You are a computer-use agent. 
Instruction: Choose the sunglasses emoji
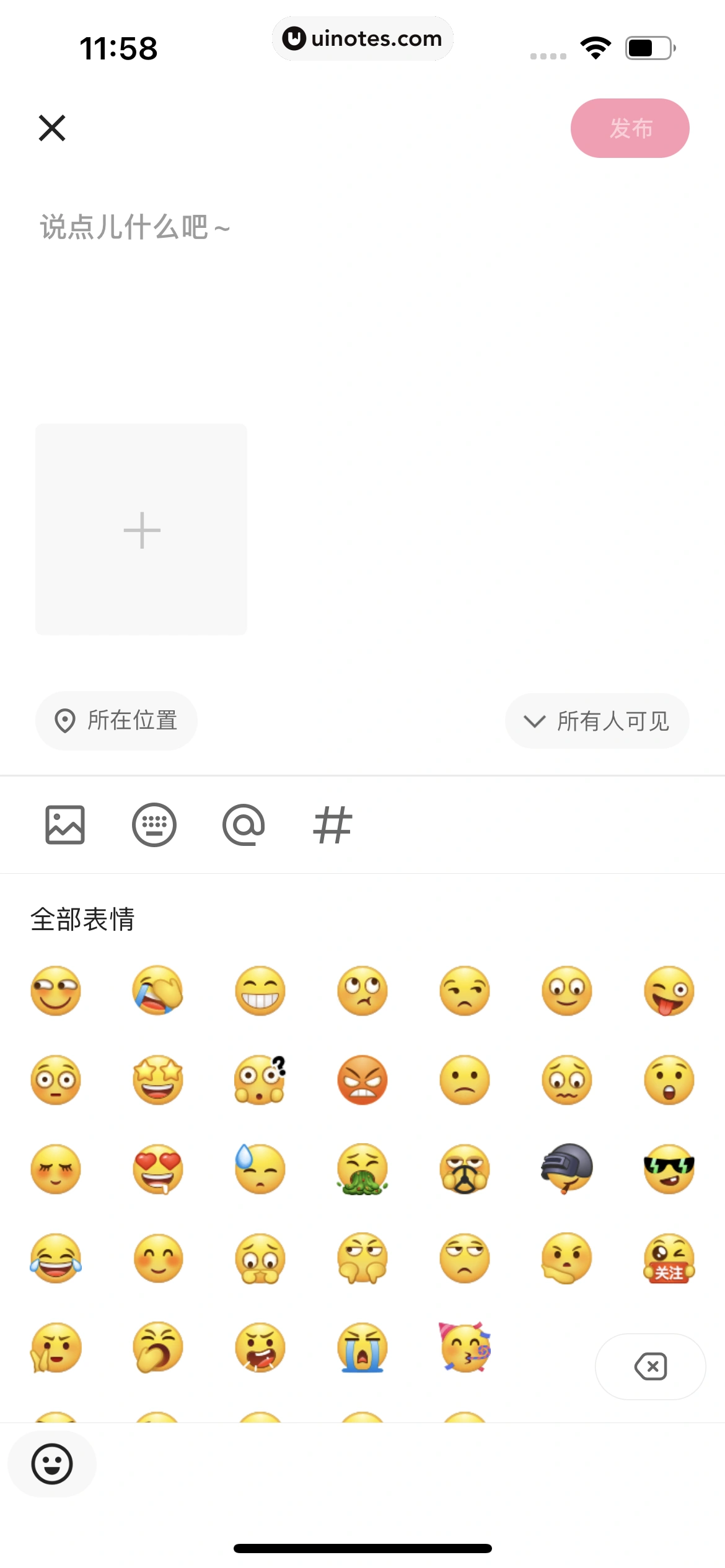[x=669, y=1169]
